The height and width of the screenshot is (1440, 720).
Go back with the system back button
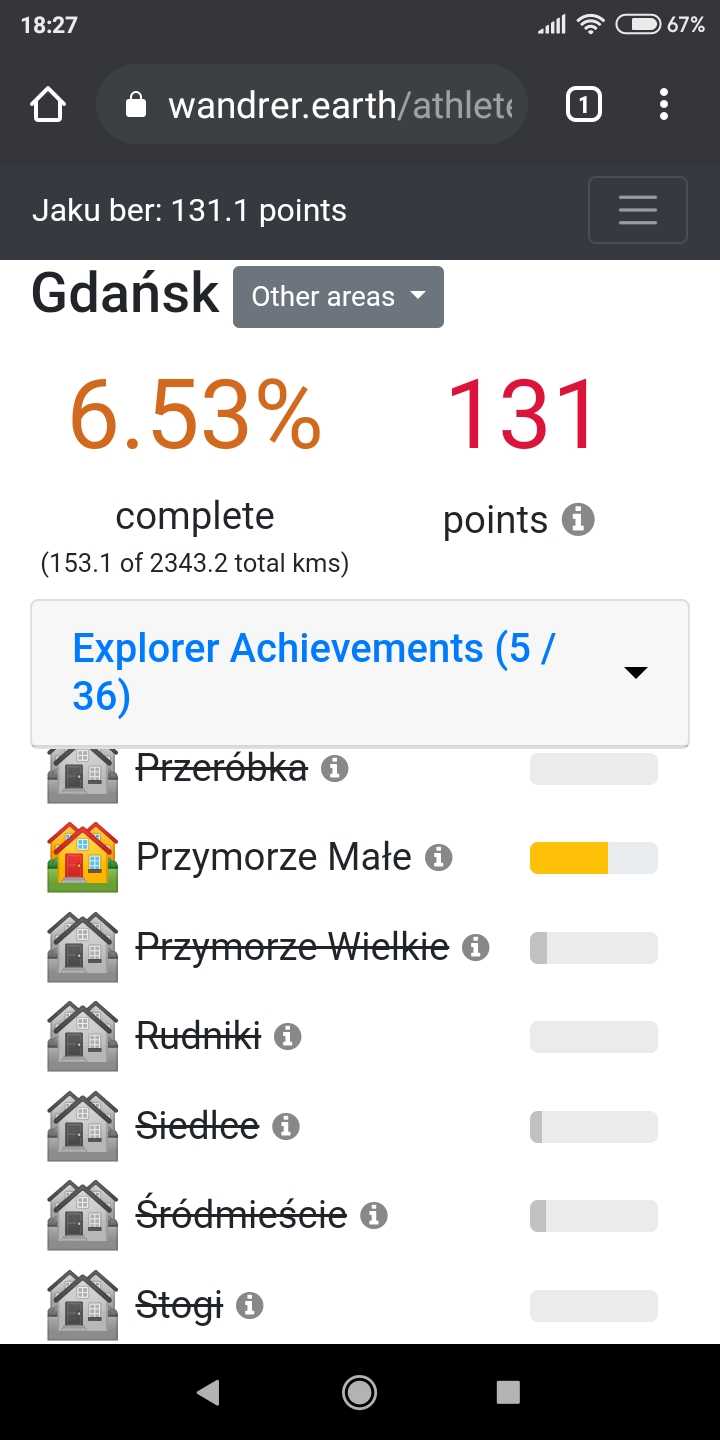pos(208,1392)
